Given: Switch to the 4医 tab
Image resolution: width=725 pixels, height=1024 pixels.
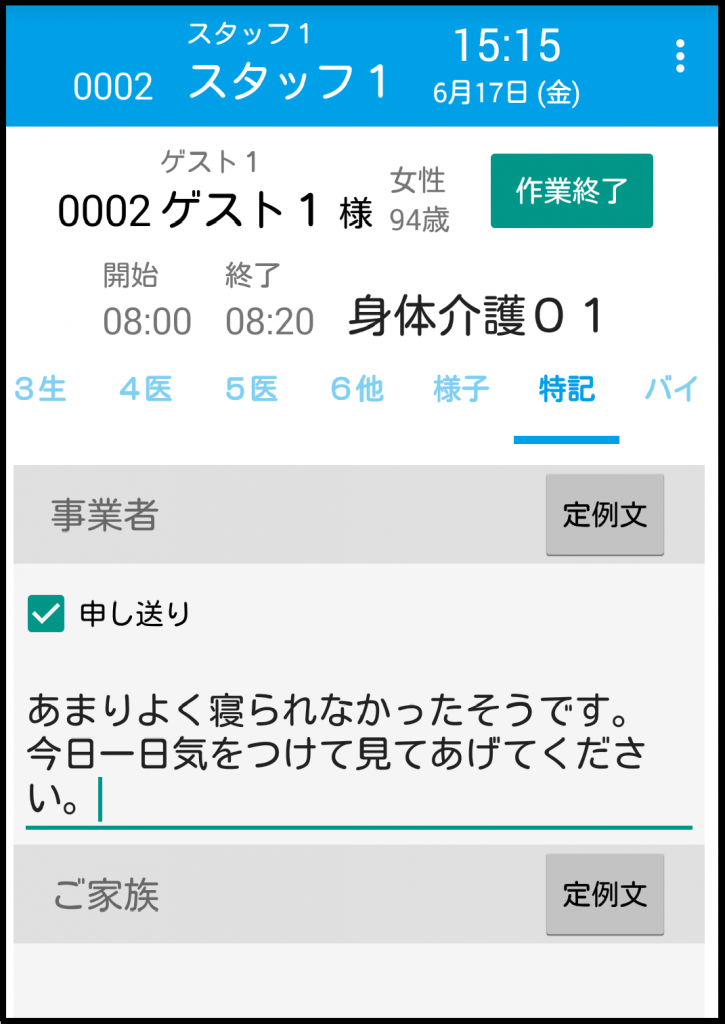Looking at the screenshot, I should 146,389.
